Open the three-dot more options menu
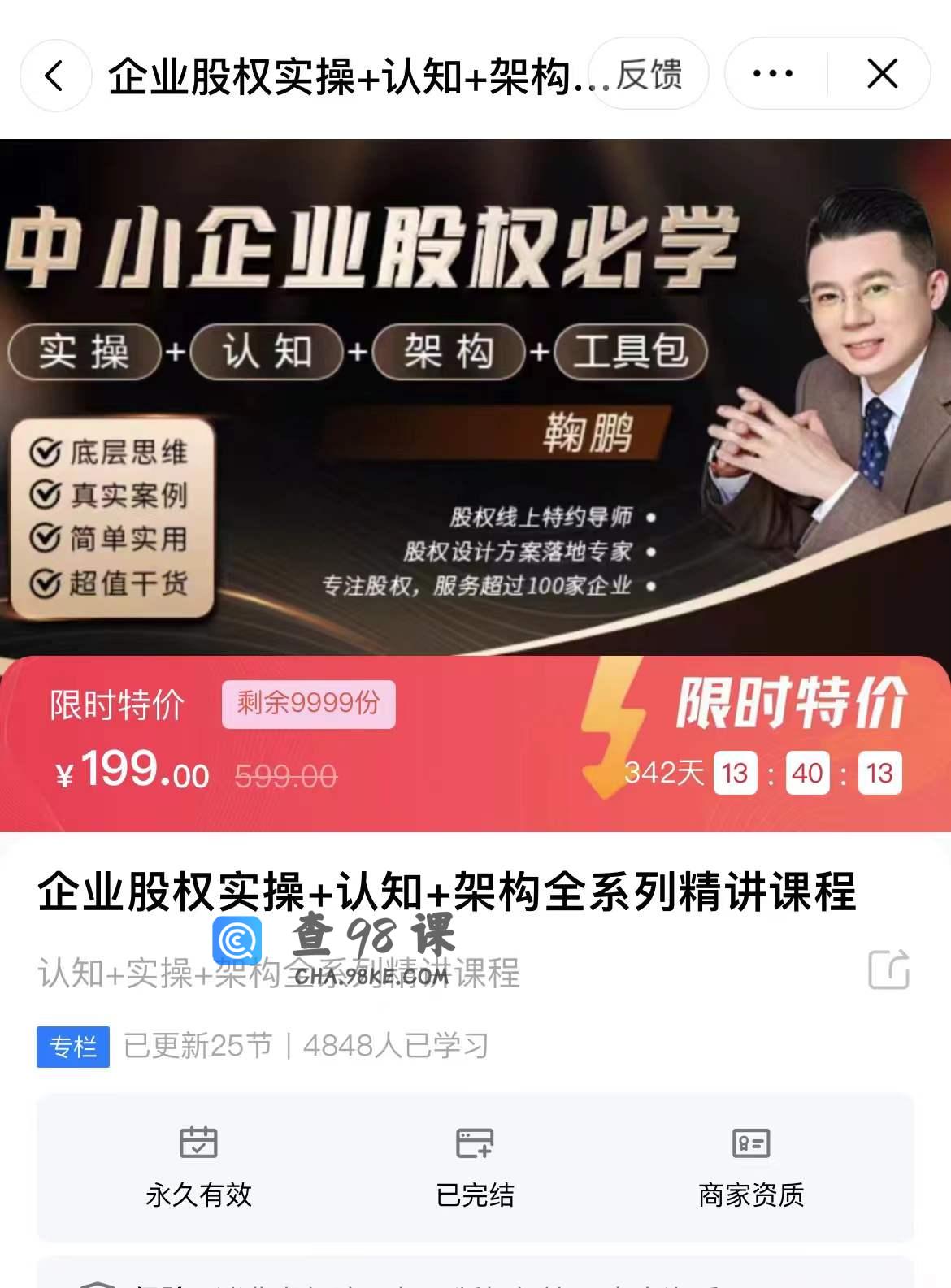Screen dimensions: 951x1288 click(x=772, y=74)
